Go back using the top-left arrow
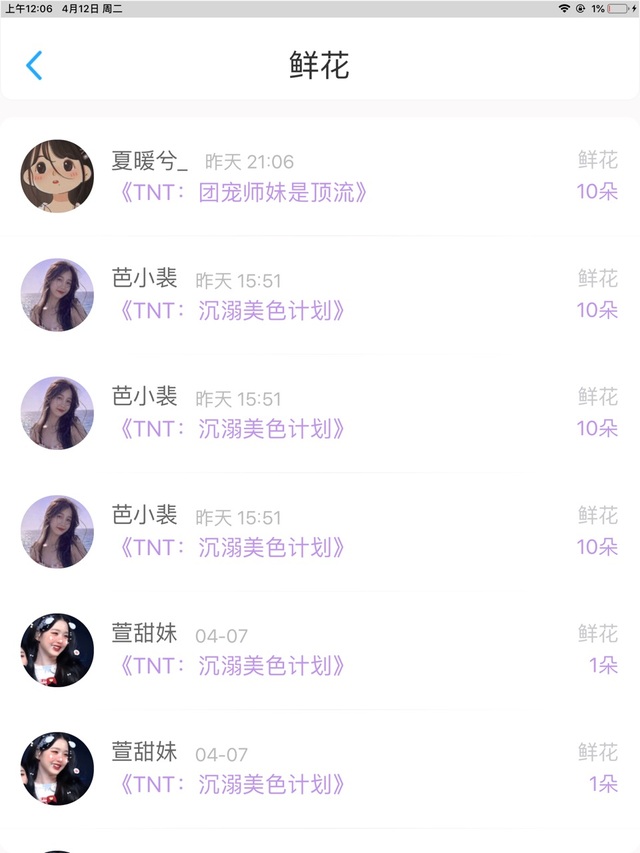 34,65
